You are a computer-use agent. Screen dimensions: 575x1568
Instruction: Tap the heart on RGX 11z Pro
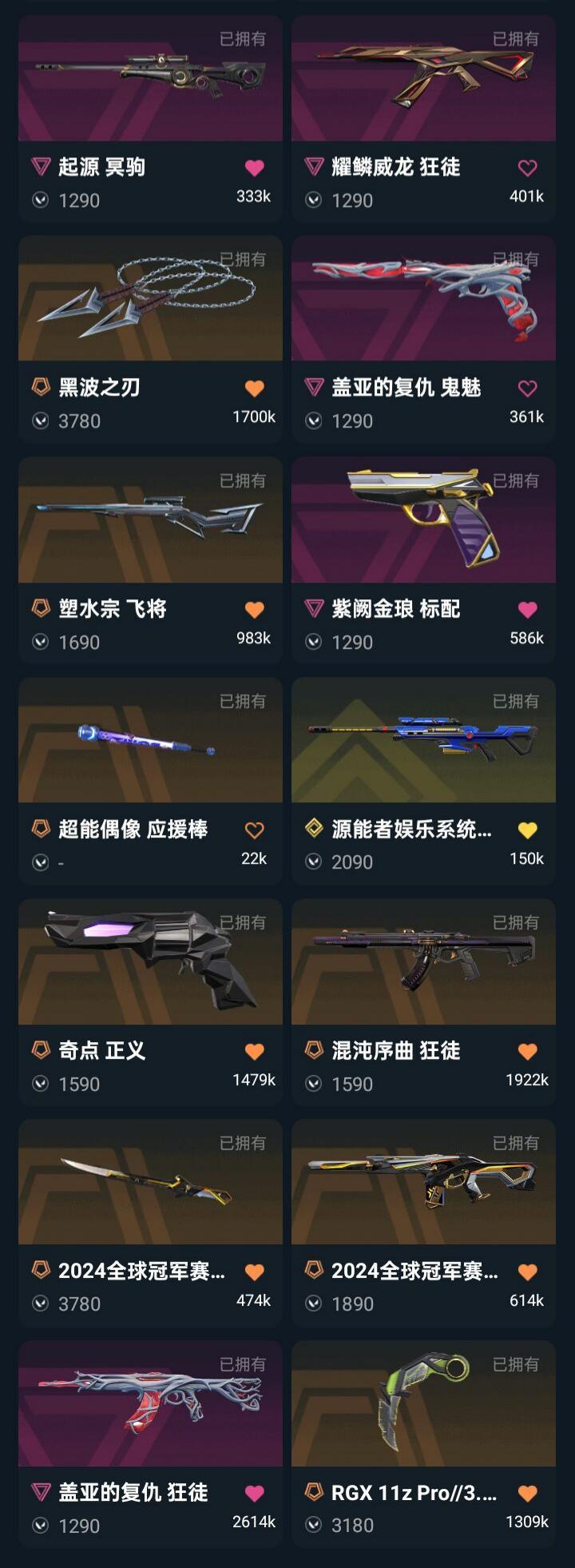coord(527,1493)
